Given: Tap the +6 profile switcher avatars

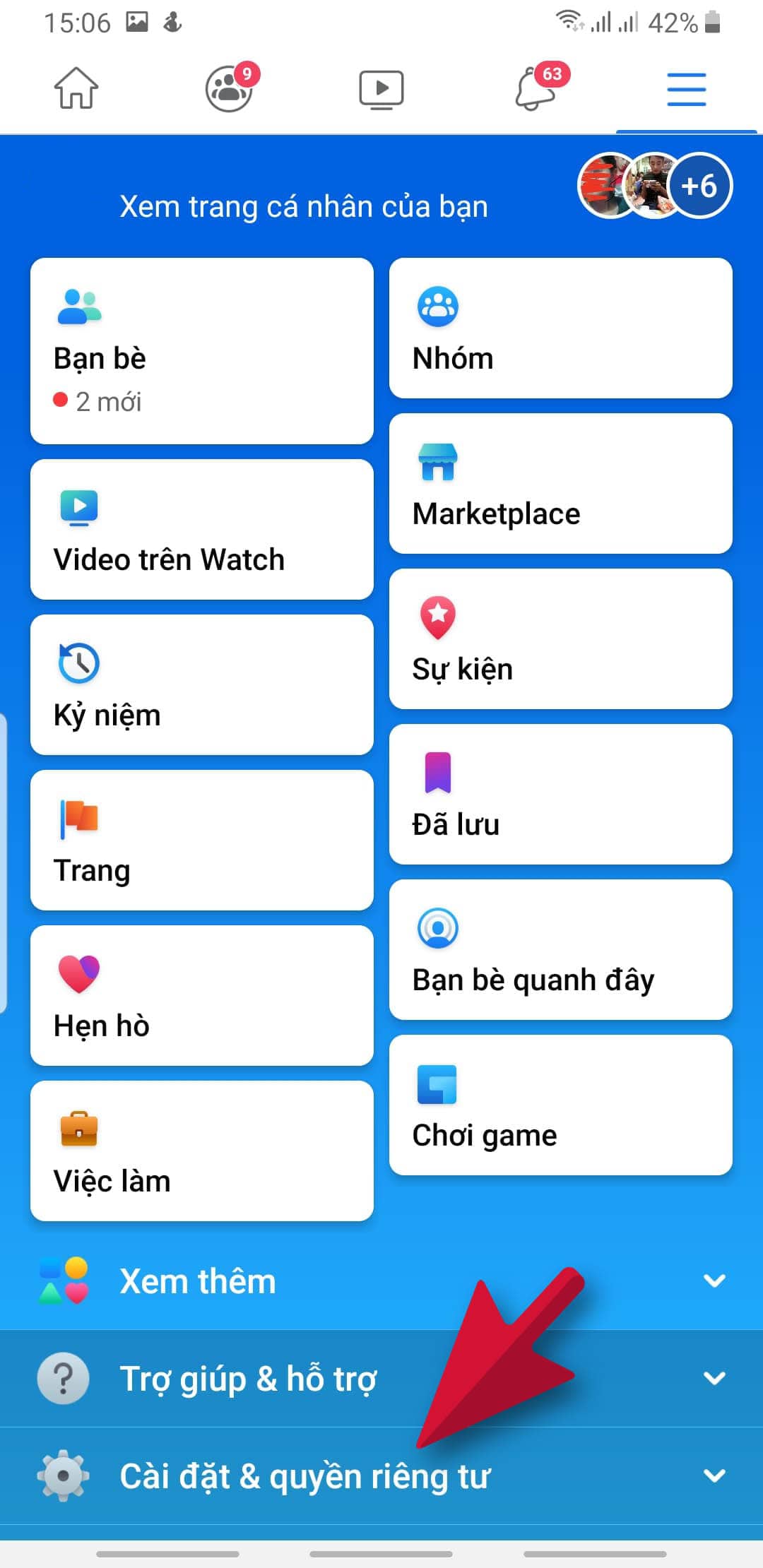Looking at the screenshot, I should pos(655,186).
